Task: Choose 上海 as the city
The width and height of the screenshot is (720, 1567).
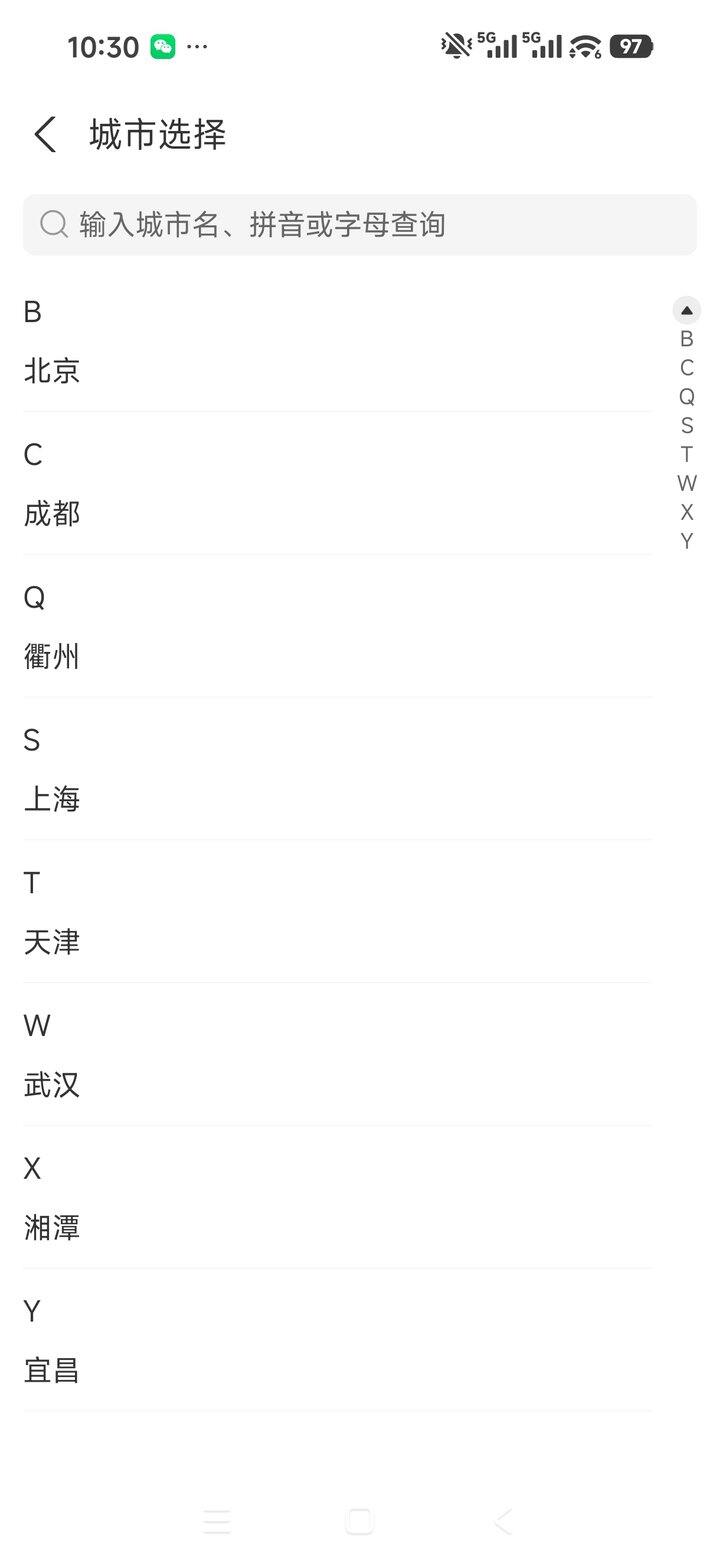Action: 51,799
